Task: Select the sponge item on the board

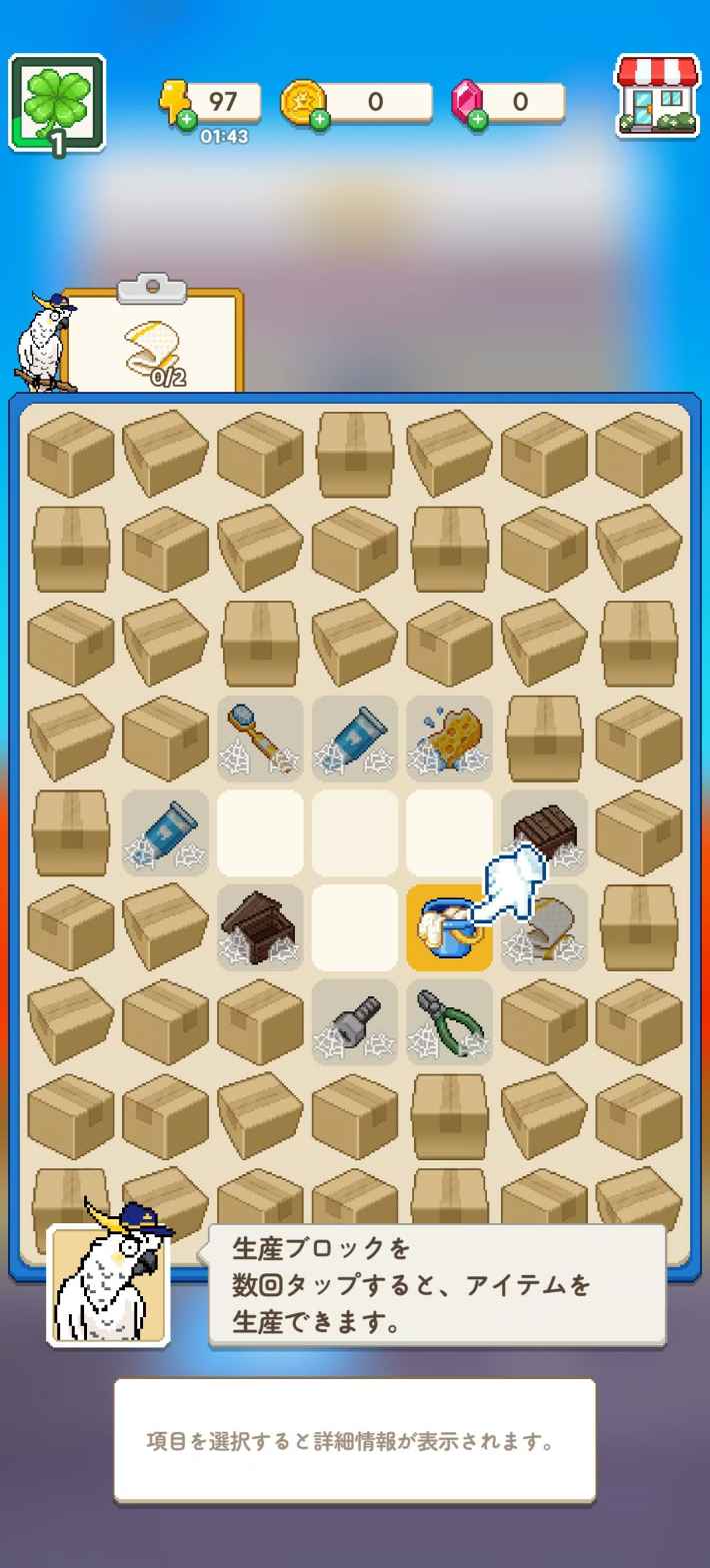Action: pos(449,739)
